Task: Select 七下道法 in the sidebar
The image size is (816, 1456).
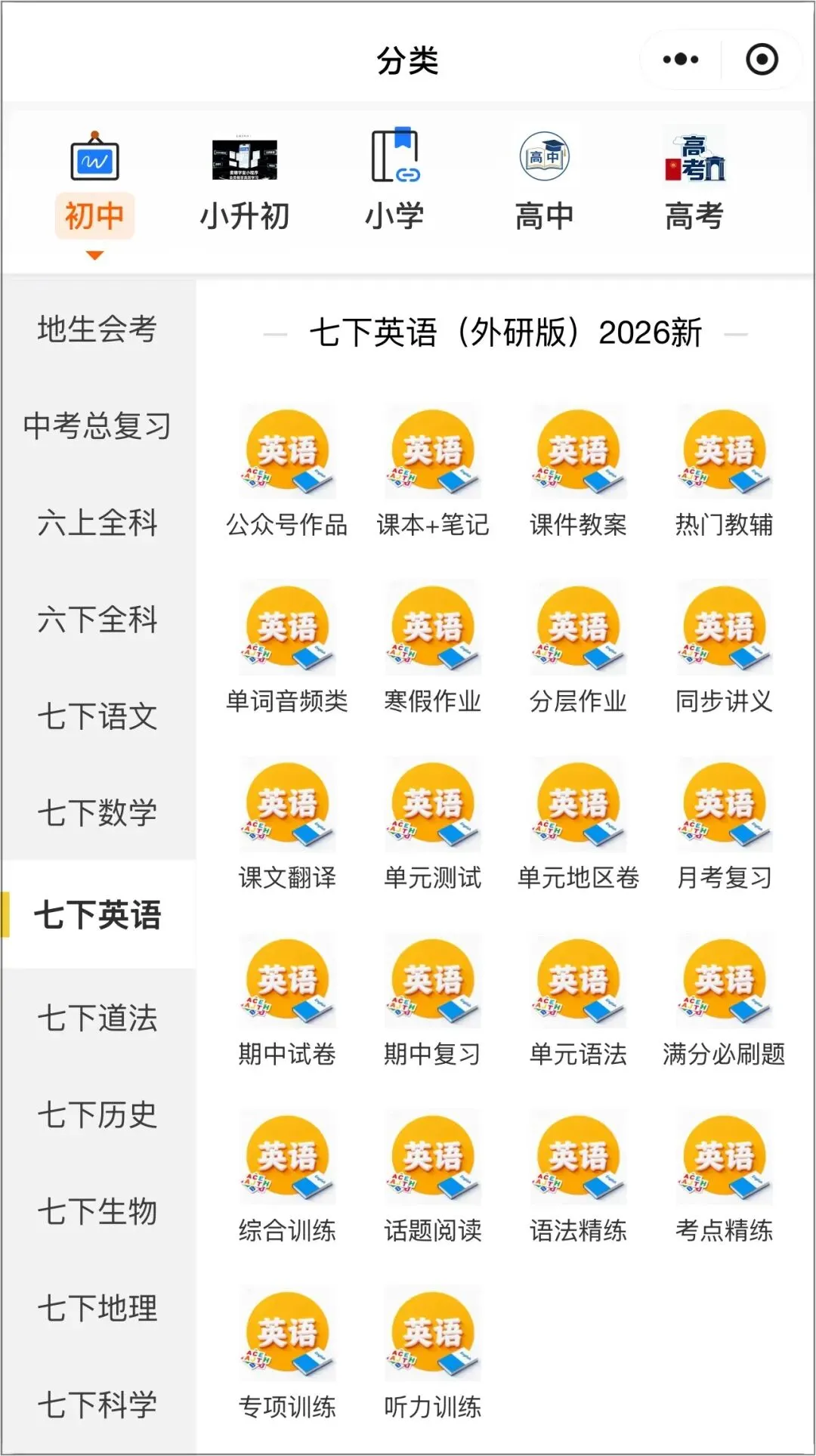Action: tap(97, 1018)
